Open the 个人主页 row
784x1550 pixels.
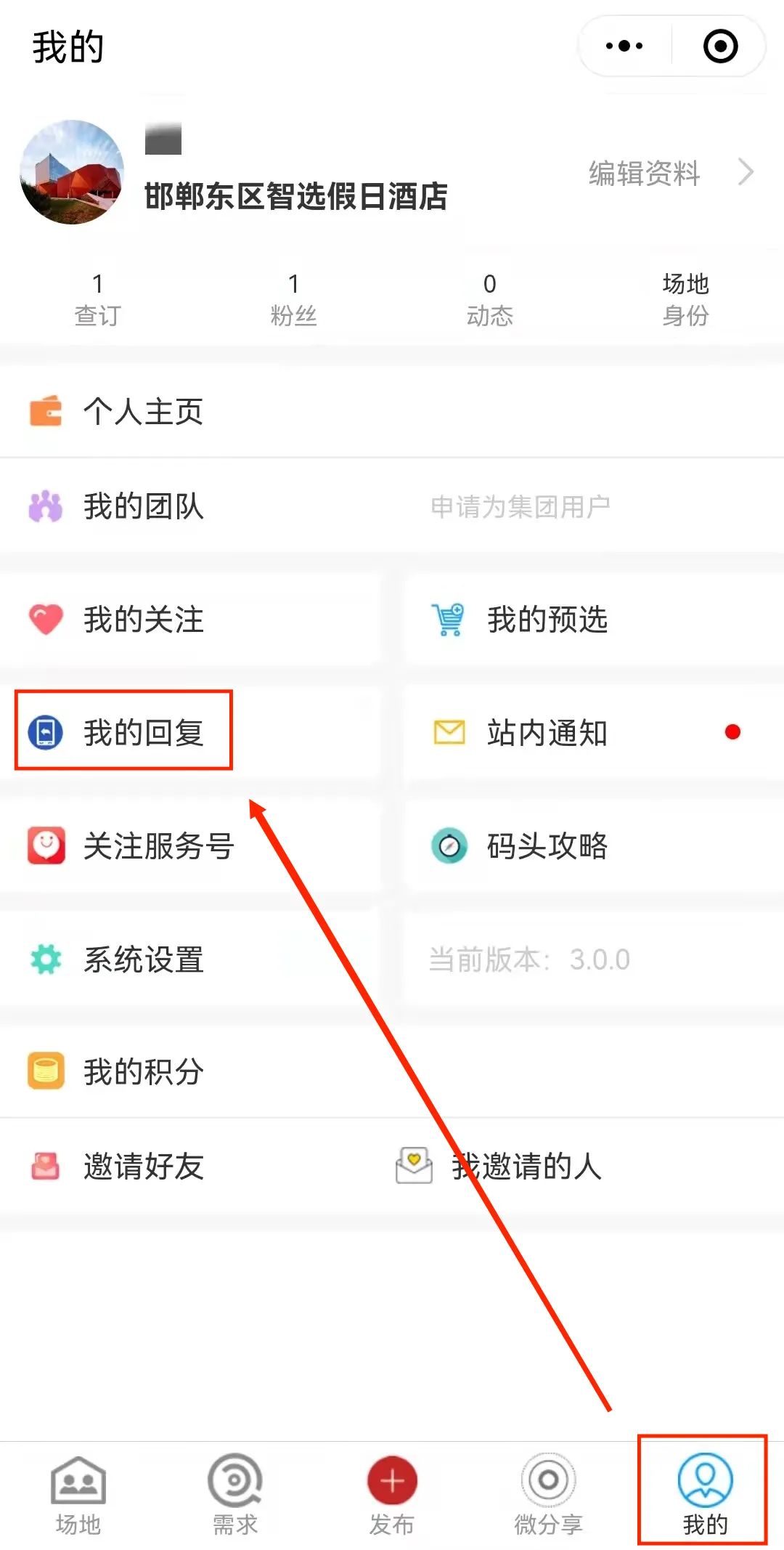click(x=143, y=412)
